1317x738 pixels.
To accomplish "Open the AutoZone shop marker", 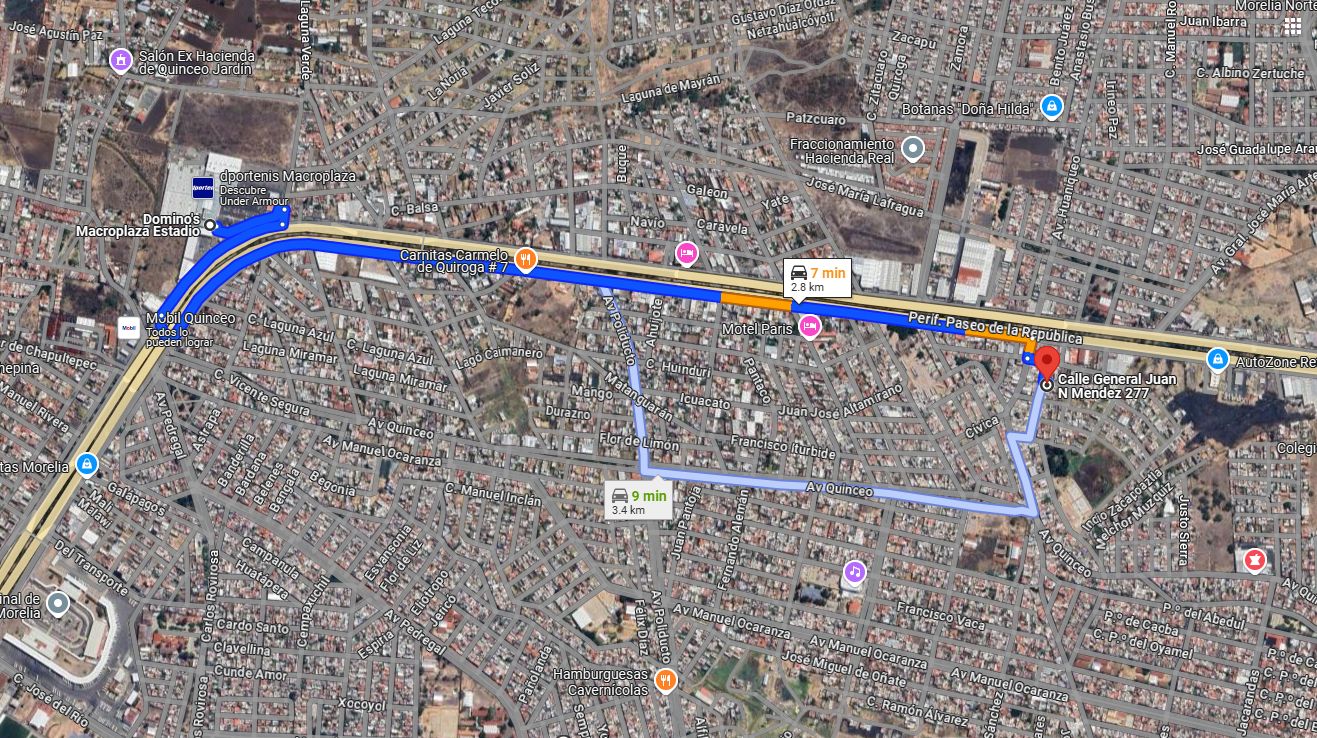I will click(1217, 358).
